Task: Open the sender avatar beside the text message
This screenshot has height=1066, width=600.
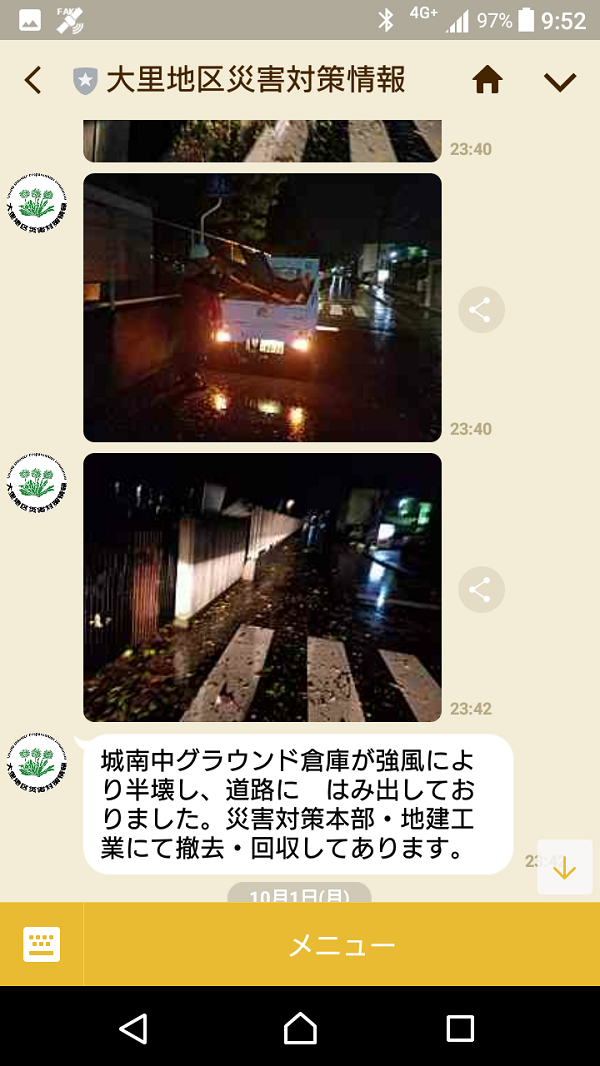Action: click(x=37, y=763)
